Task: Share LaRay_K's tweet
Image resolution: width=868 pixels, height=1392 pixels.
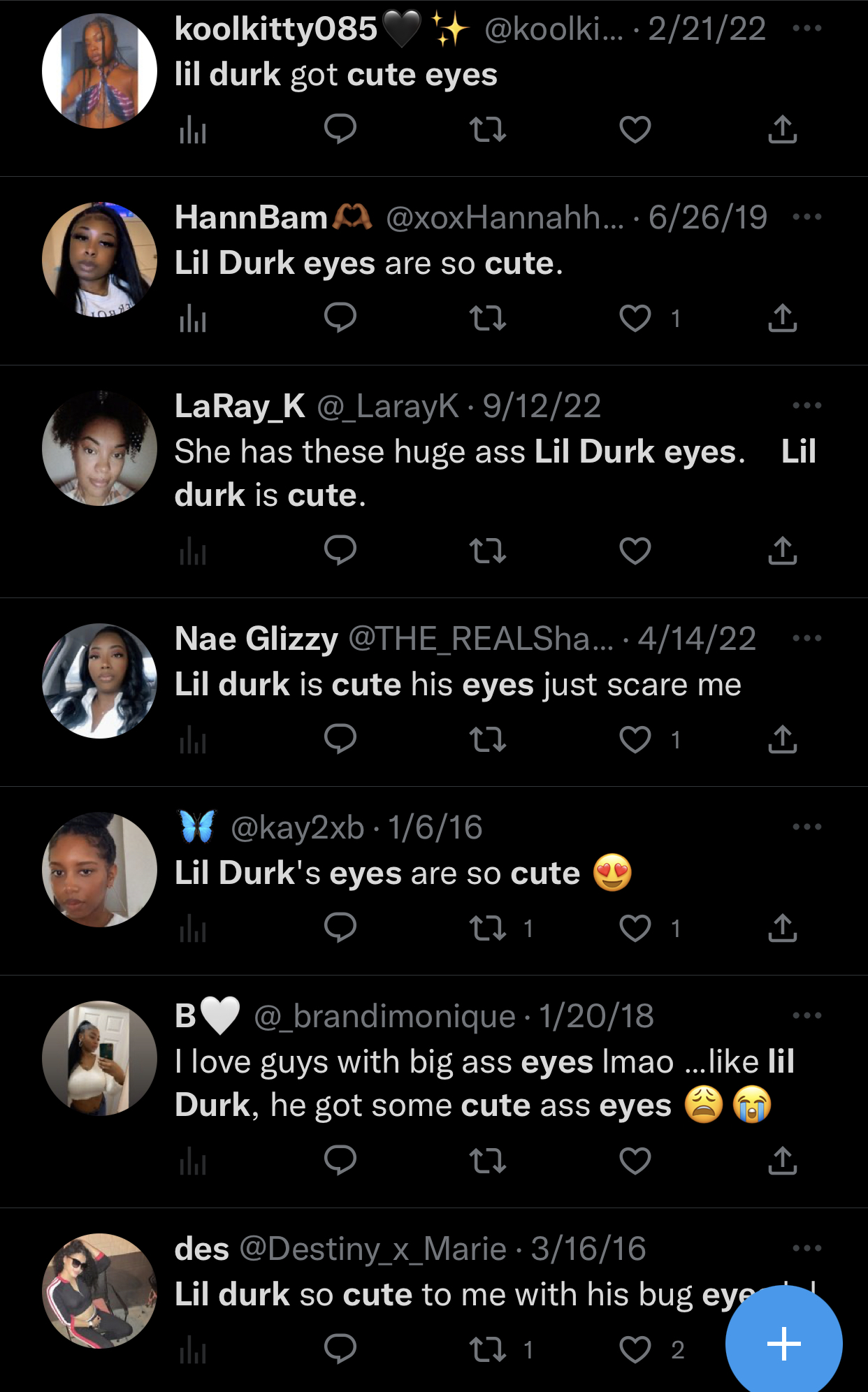Action: 782,551
